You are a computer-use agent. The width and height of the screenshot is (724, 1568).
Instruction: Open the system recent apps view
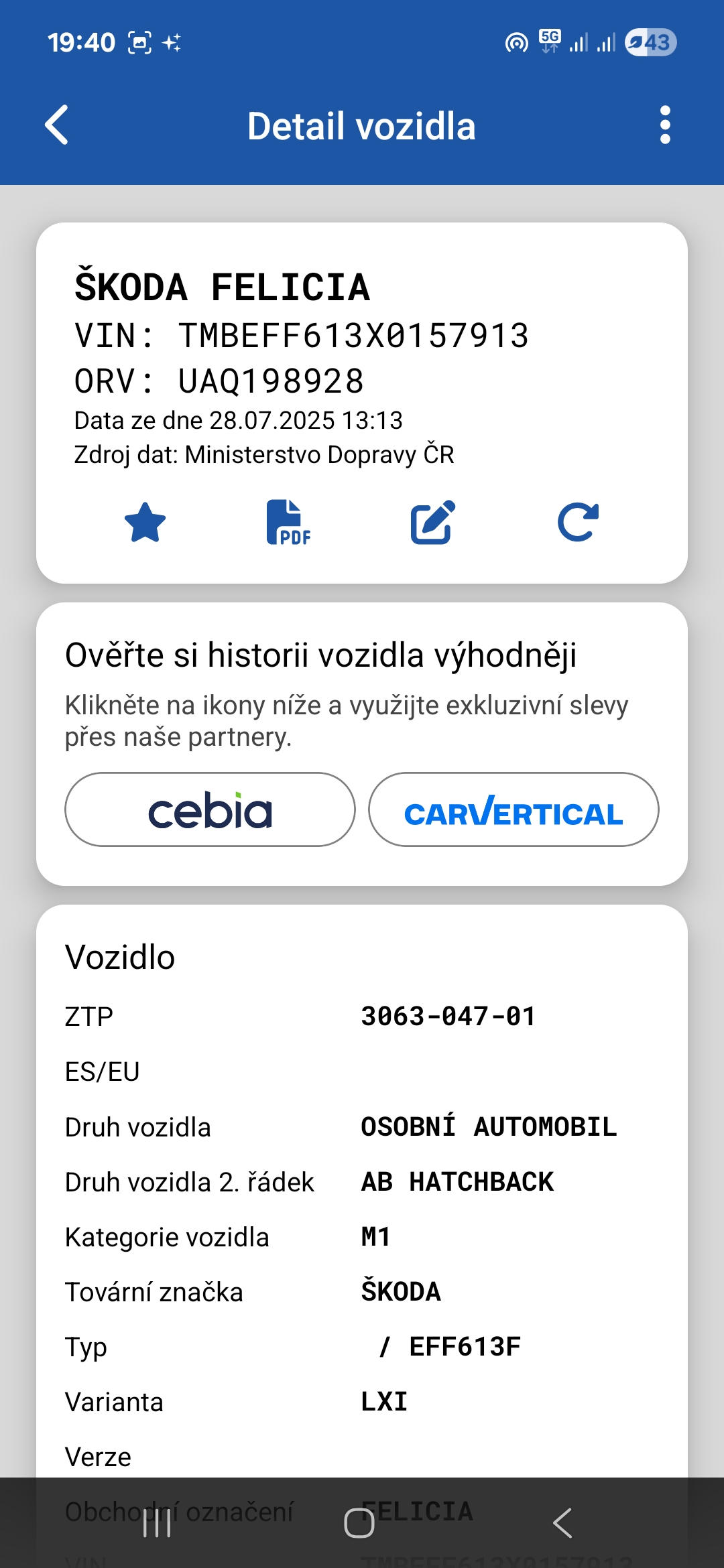coord(158,1523)
